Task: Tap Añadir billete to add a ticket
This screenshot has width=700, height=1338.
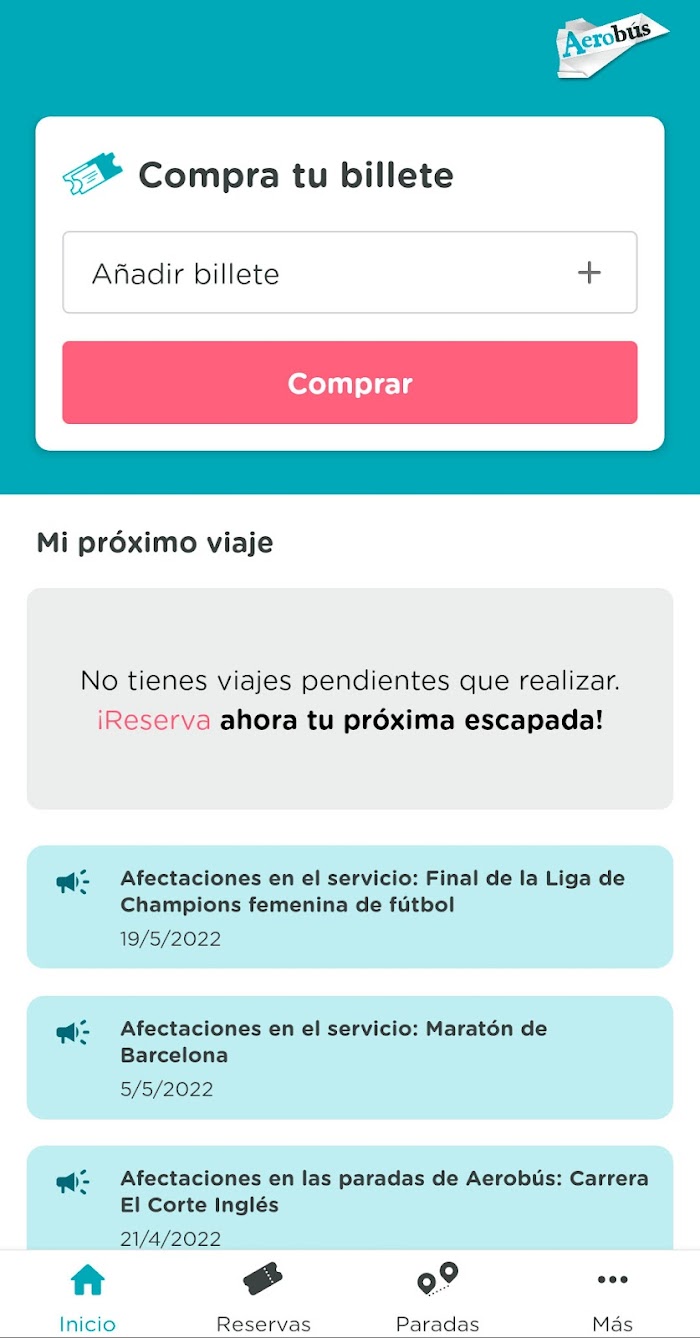Action: coord(350,273)
